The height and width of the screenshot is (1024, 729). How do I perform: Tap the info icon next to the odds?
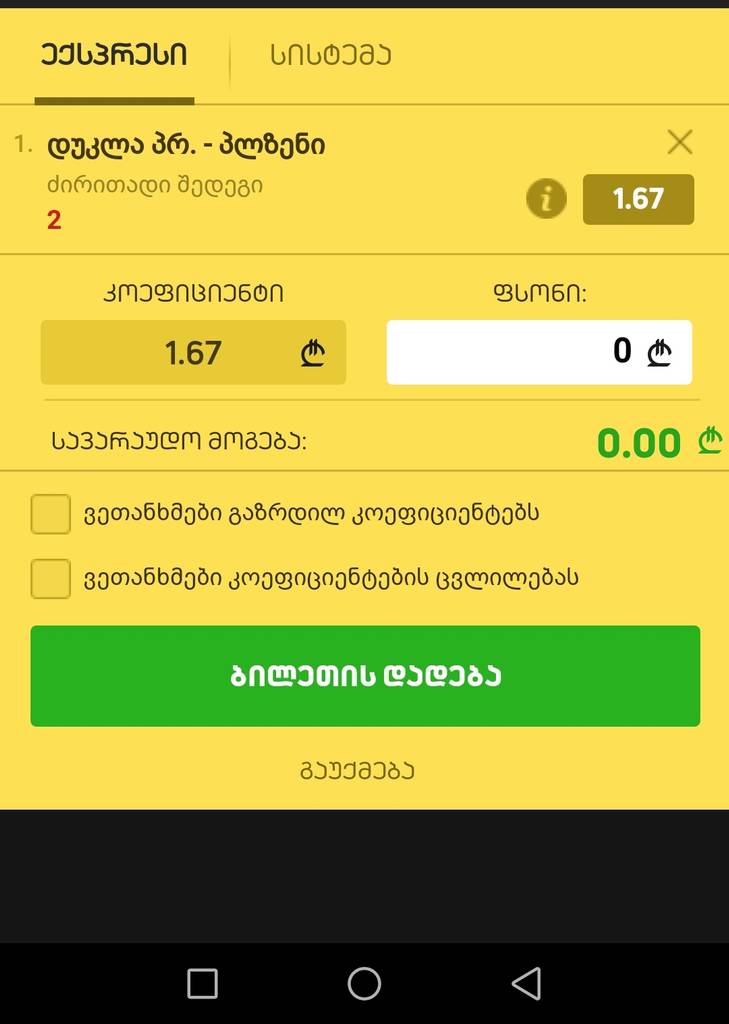[x=546, y=198]
